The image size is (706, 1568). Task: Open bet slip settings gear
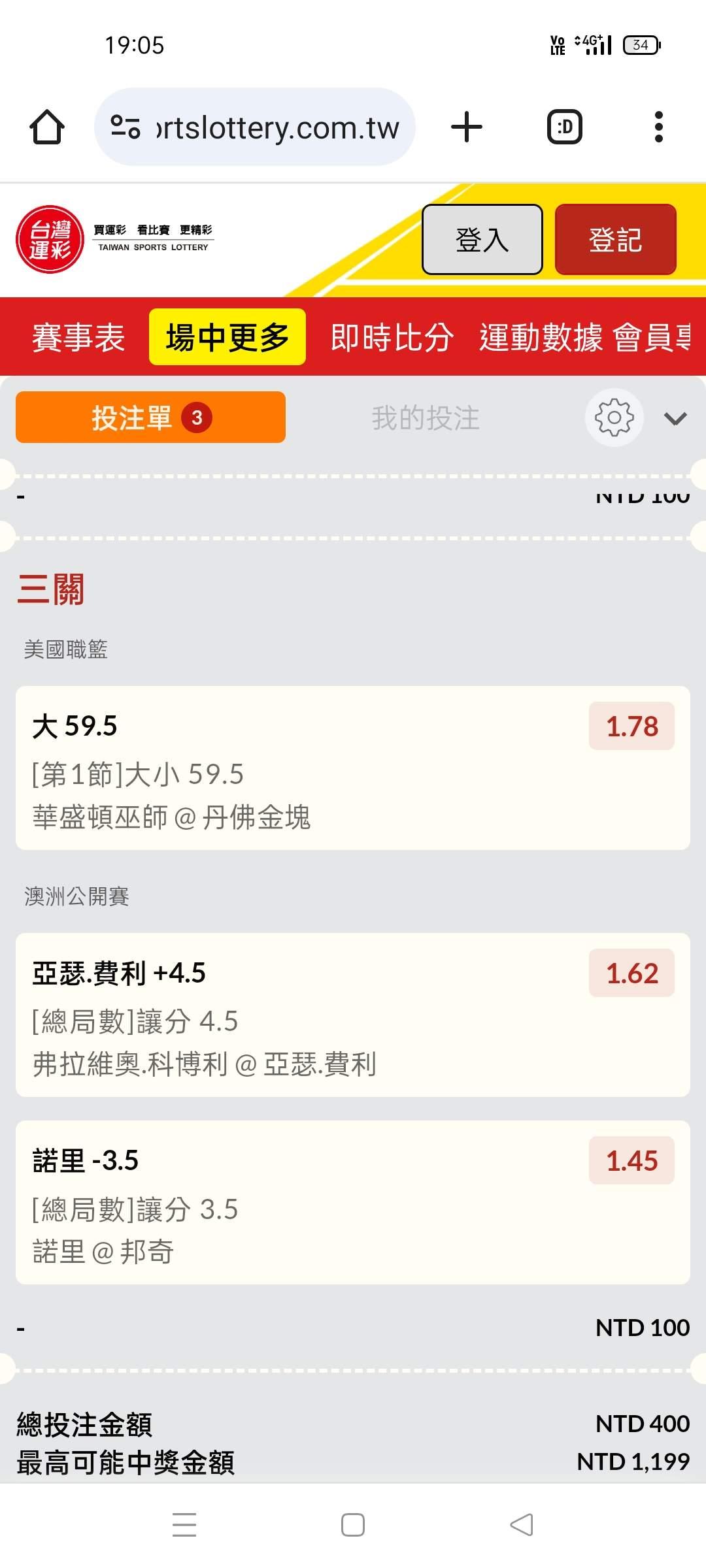[x=614, y=418]
